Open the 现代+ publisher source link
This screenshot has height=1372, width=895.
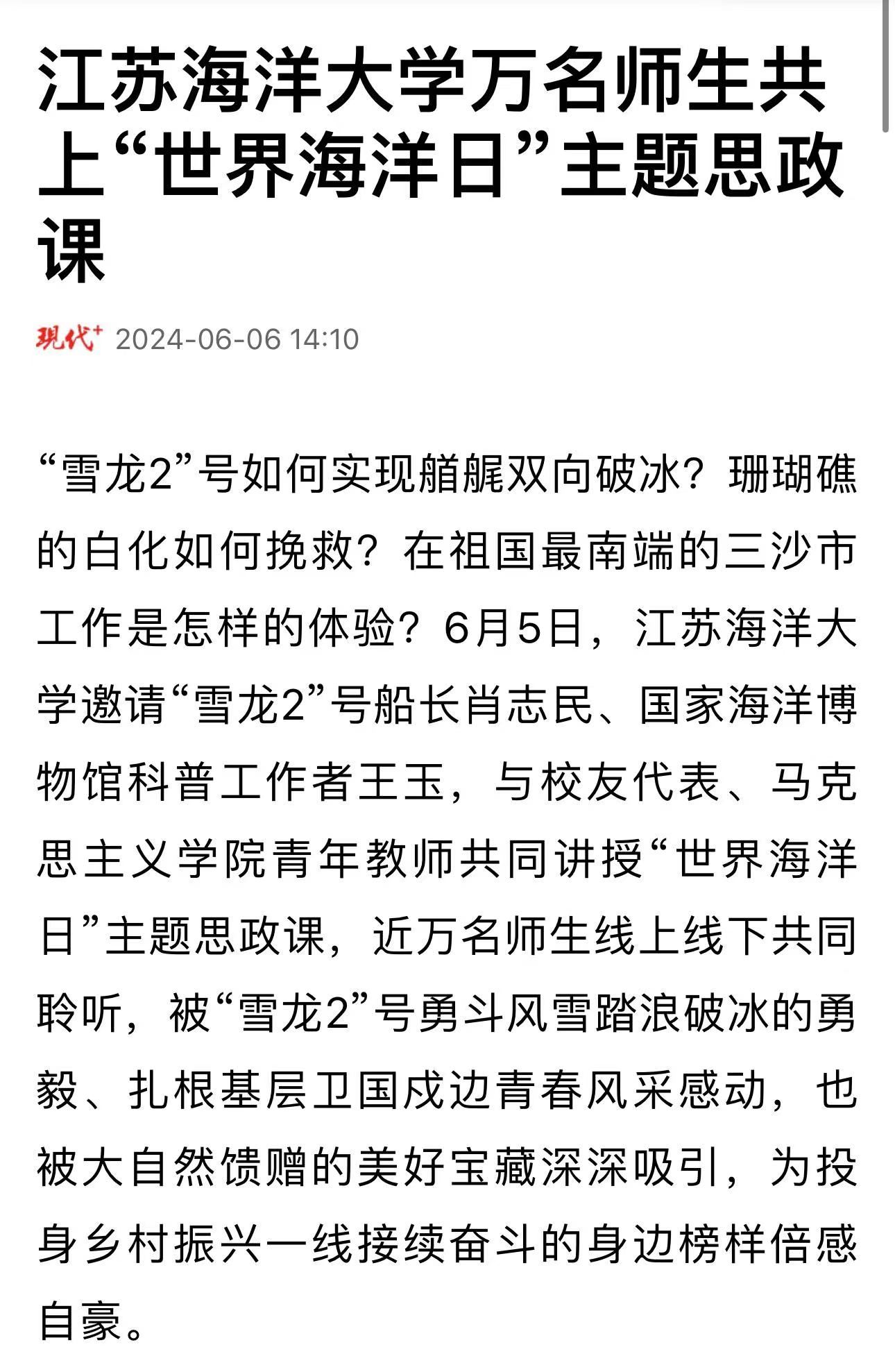(69, 339)
